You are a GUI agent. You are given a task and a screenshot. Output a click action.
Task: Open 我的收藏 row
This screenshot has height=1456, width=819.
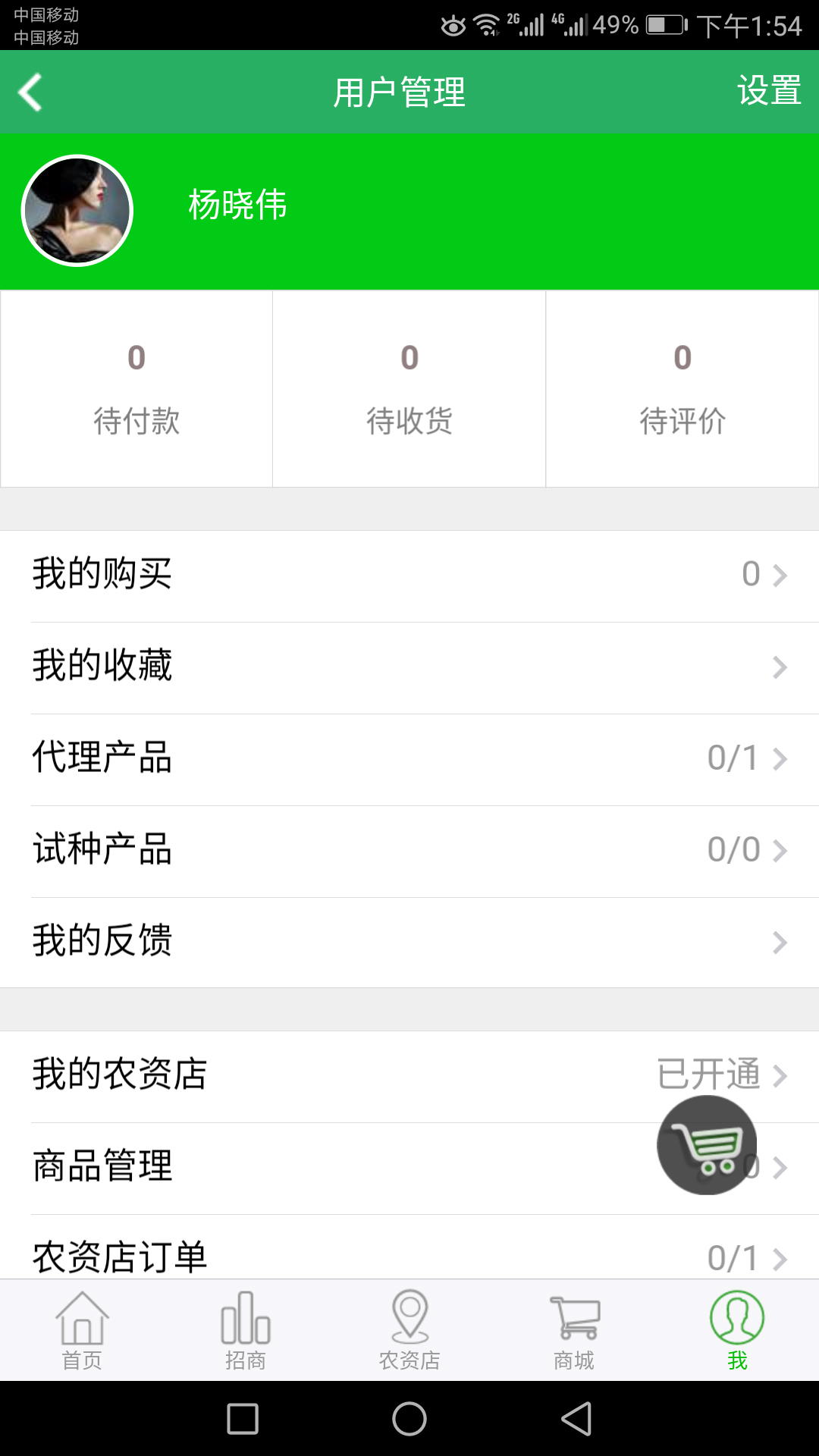(x=409, y=667)
